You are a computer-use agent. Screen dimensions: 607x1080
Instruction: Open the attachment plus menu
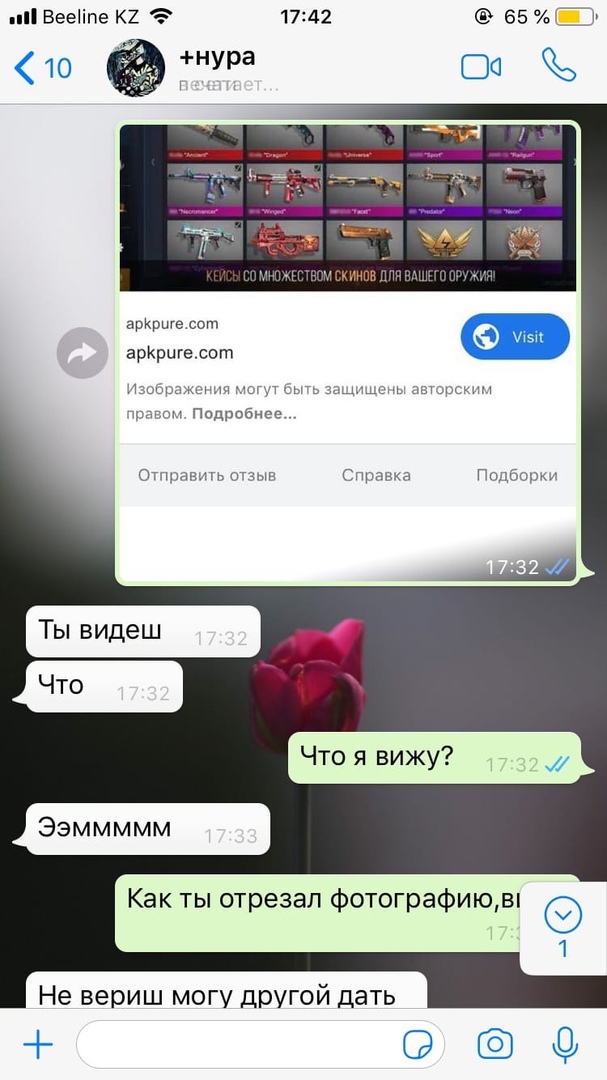tap(38, 1045)
